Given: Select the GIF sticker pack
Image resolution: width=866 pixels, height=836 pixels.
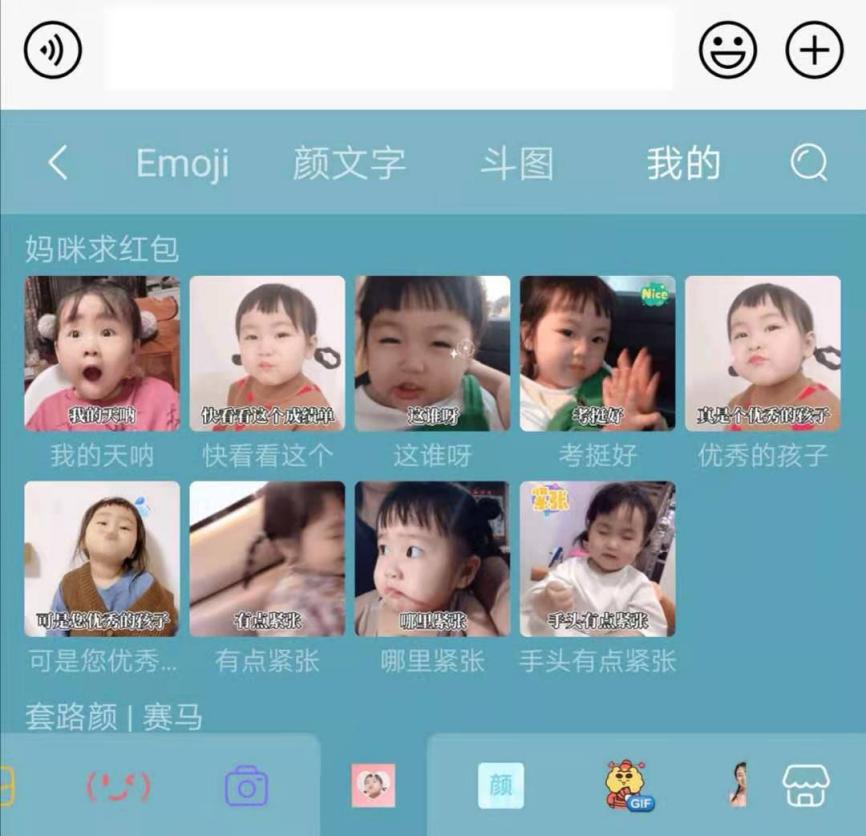Looking at the screenshot, I should pos(629,786).
